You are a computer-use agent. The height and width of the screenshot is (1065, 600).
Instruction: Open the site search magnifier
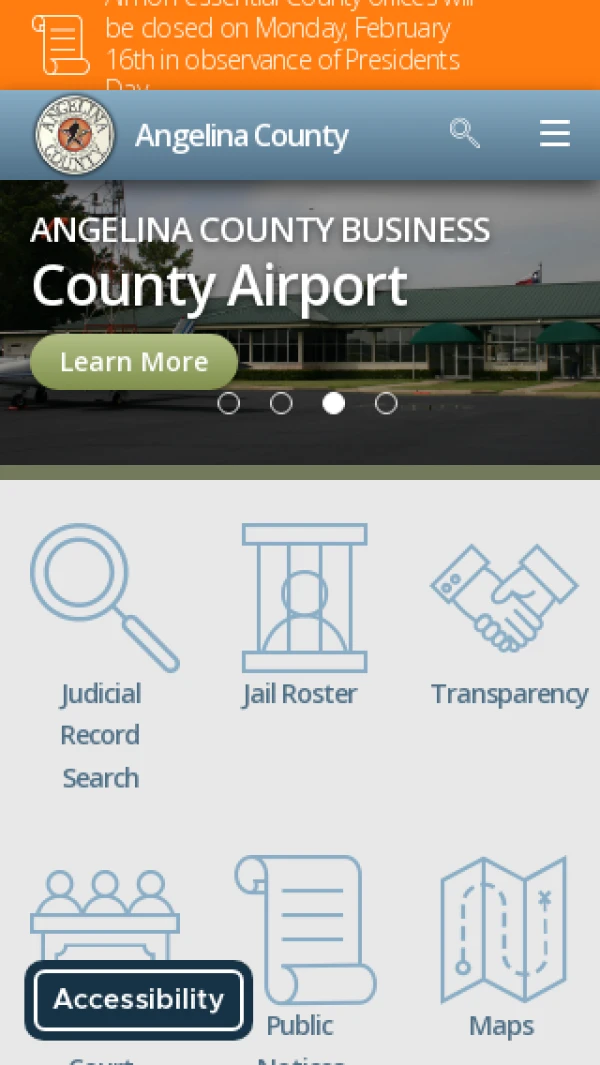point(464,133)
